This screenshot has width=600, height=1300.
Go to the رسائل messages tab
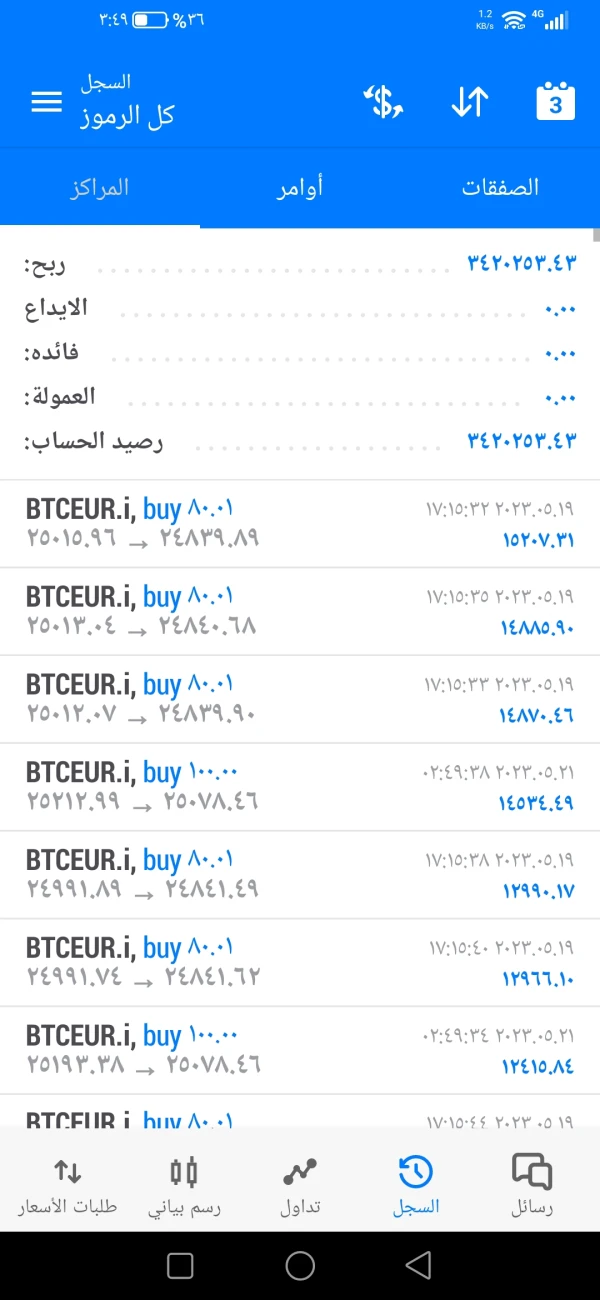(531, 1185)
